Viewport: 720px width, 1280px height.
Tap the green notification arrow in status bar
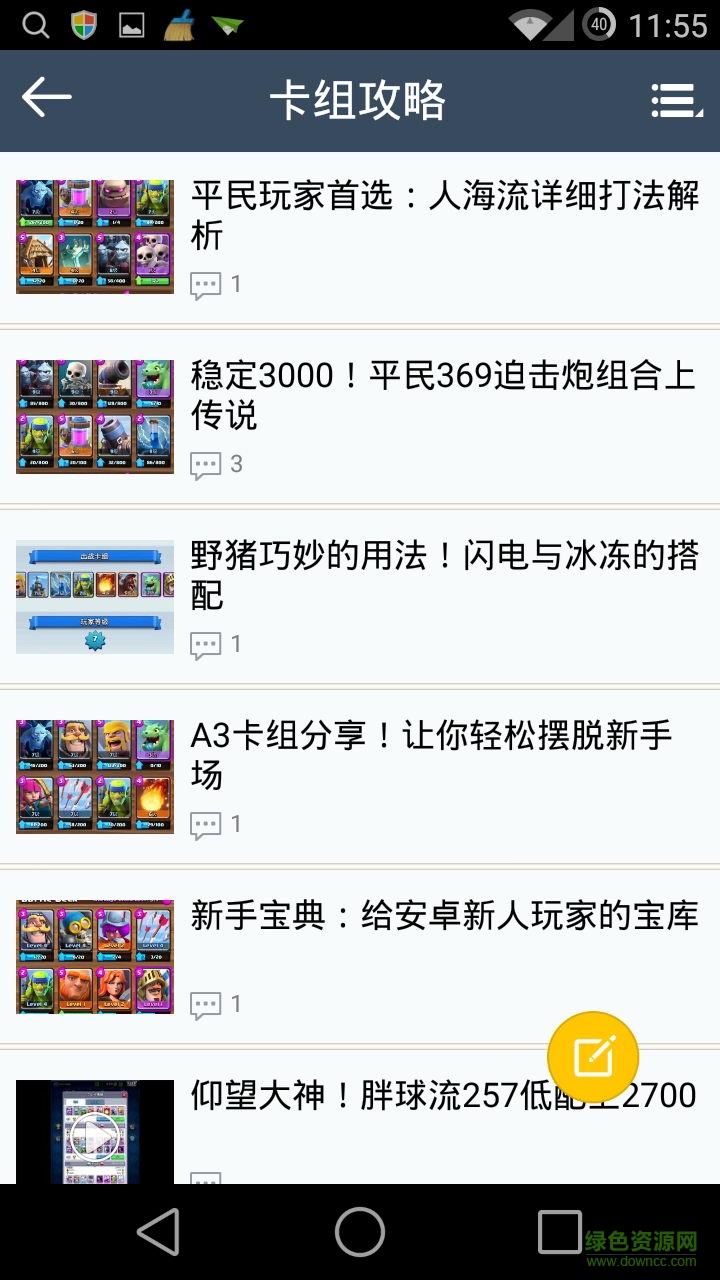(x=228, y=26)
